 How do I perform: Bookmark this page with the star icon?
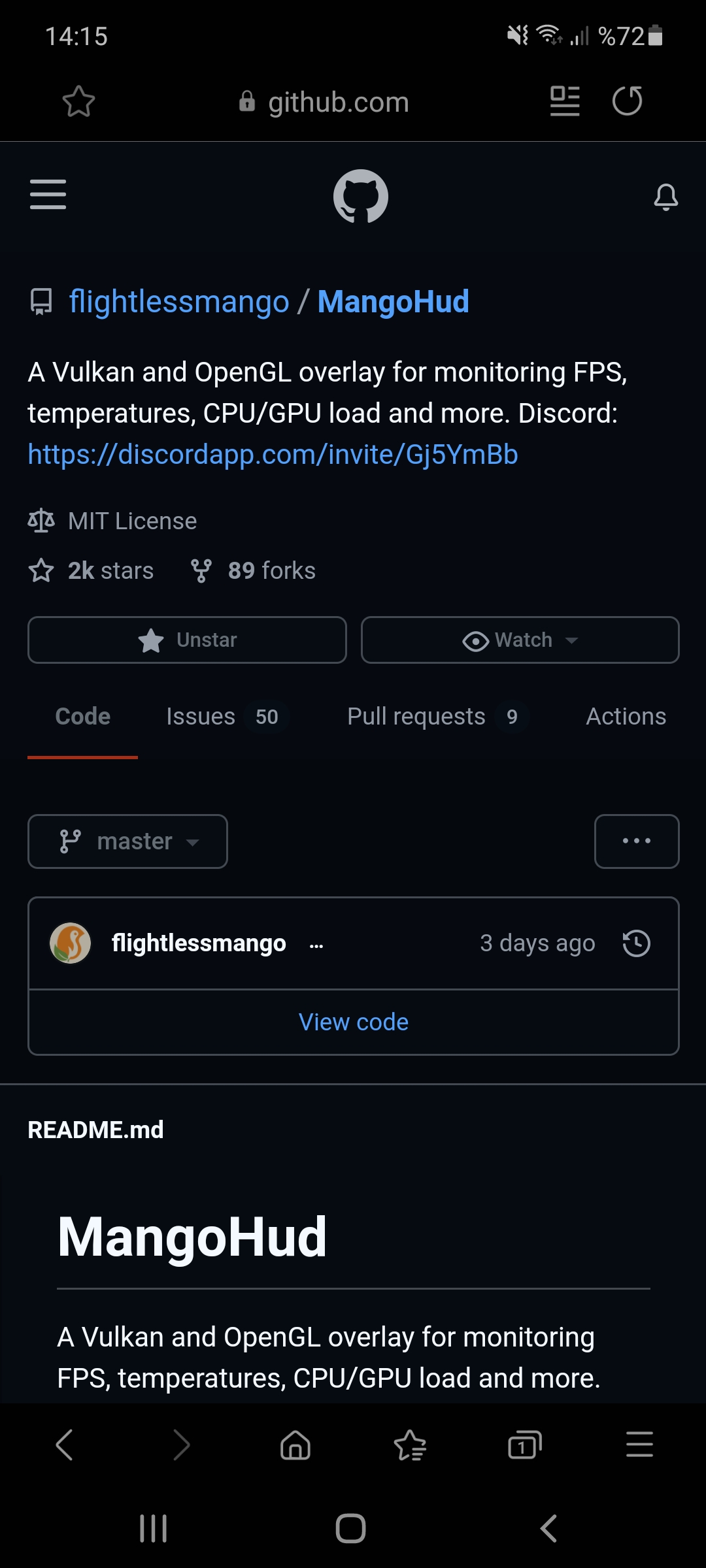pyautogui.click(x=78, y=102)
